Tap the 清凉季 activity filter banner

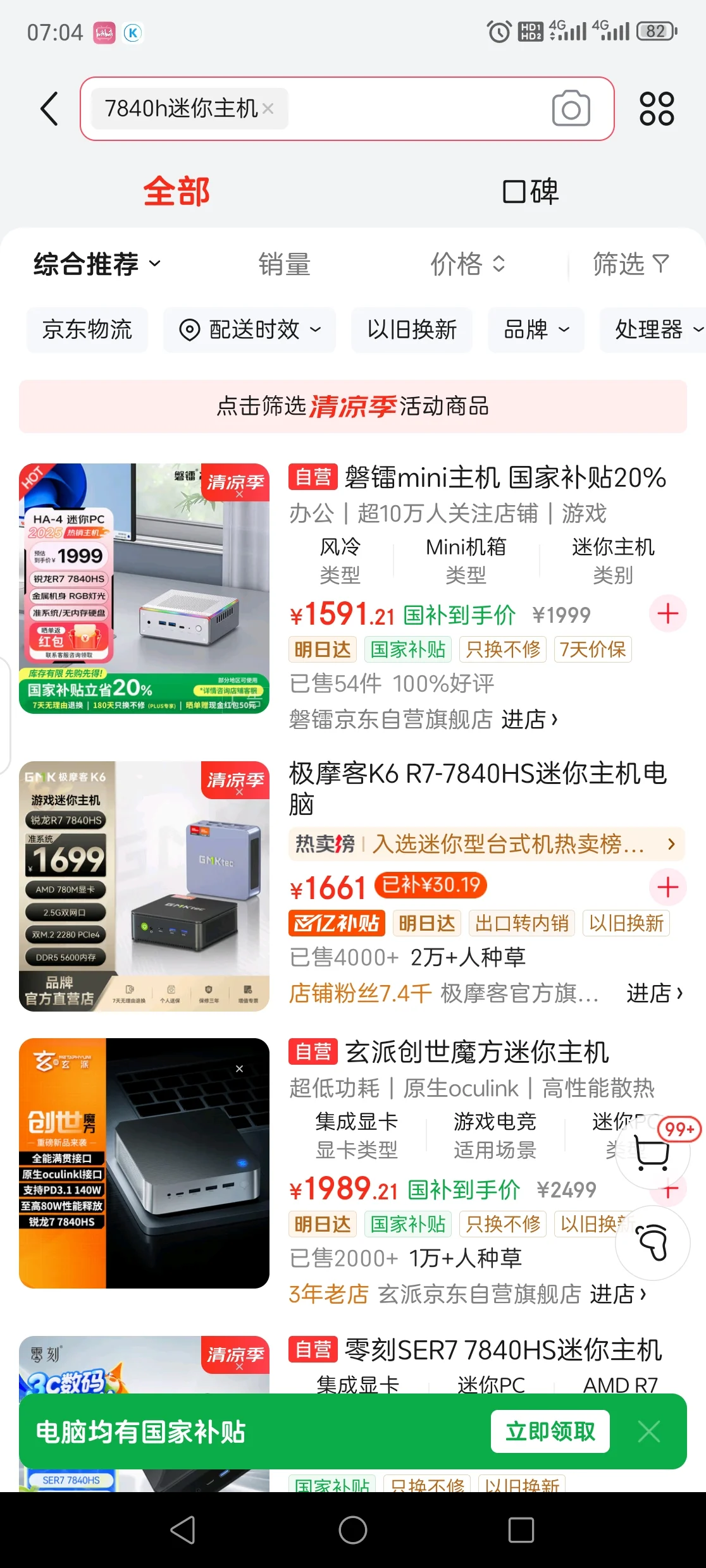click(353, 407)
